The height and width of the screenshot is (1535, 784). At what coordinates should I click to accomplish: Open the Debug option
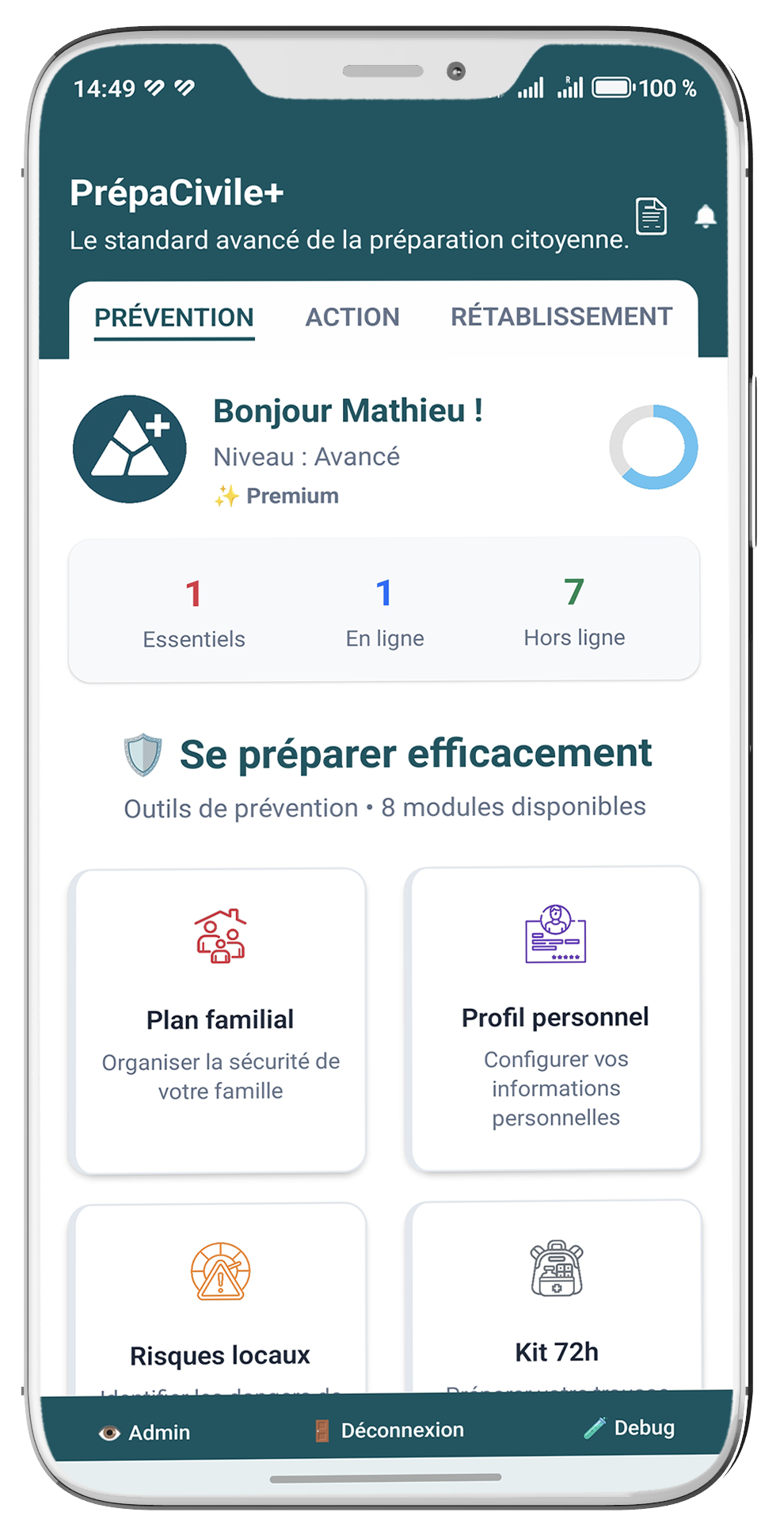coord(630,1427)
